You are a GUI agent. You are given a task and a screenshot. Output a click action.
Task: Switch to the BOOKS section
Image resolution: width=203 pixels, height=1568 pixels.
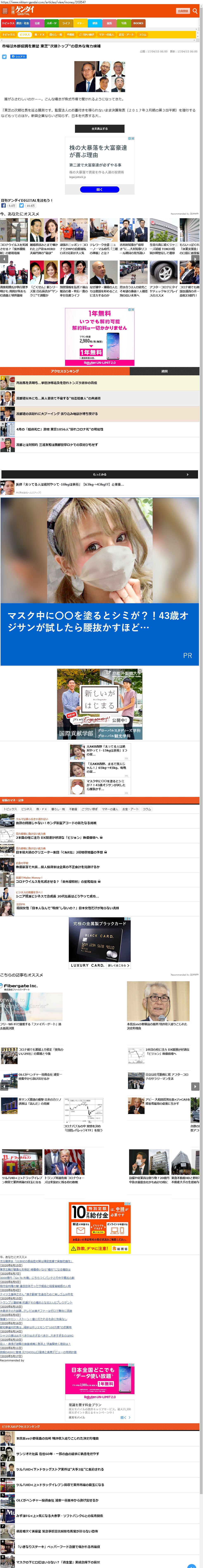click(138, 23)
